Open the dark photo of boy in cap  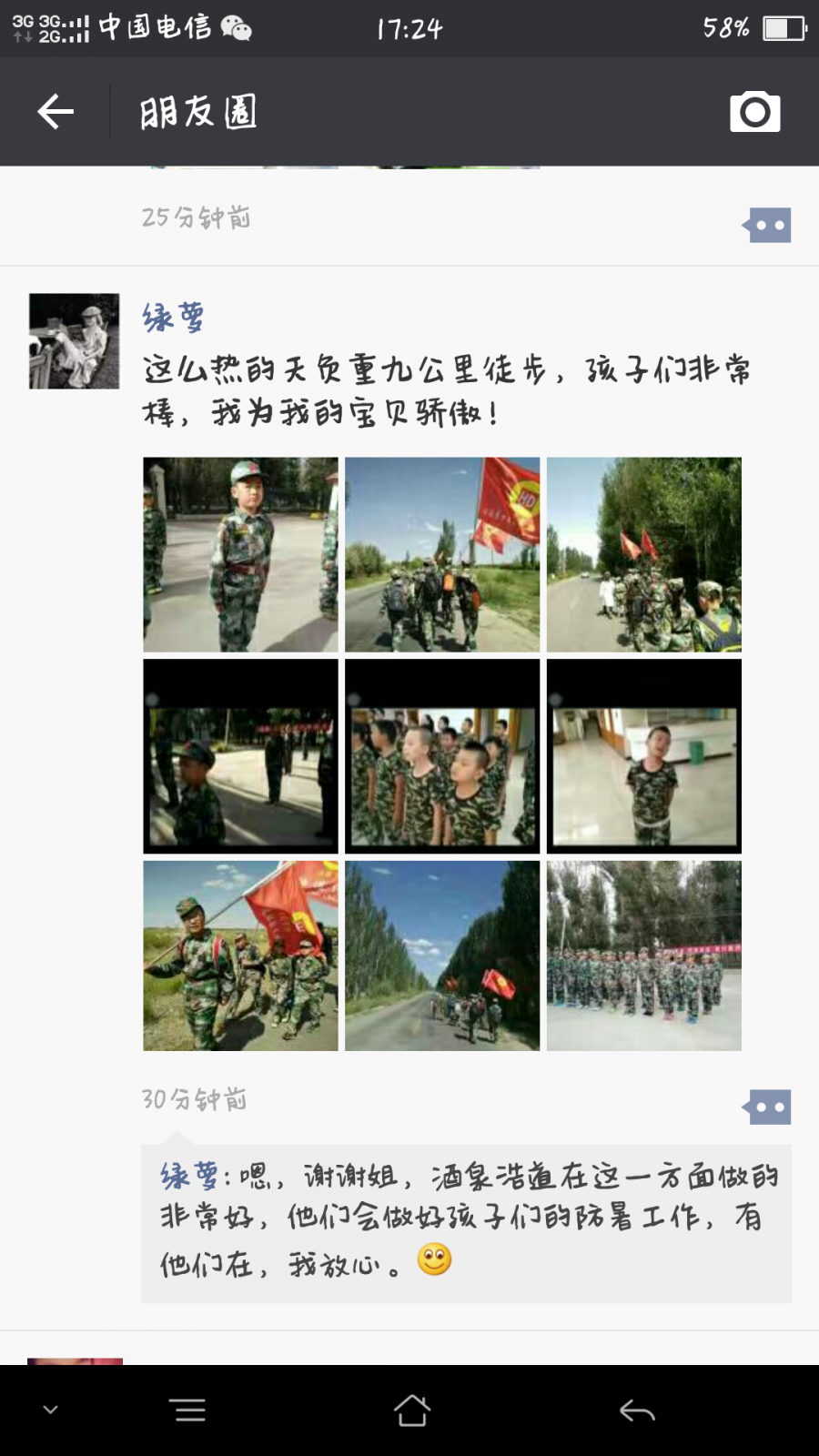240,756
